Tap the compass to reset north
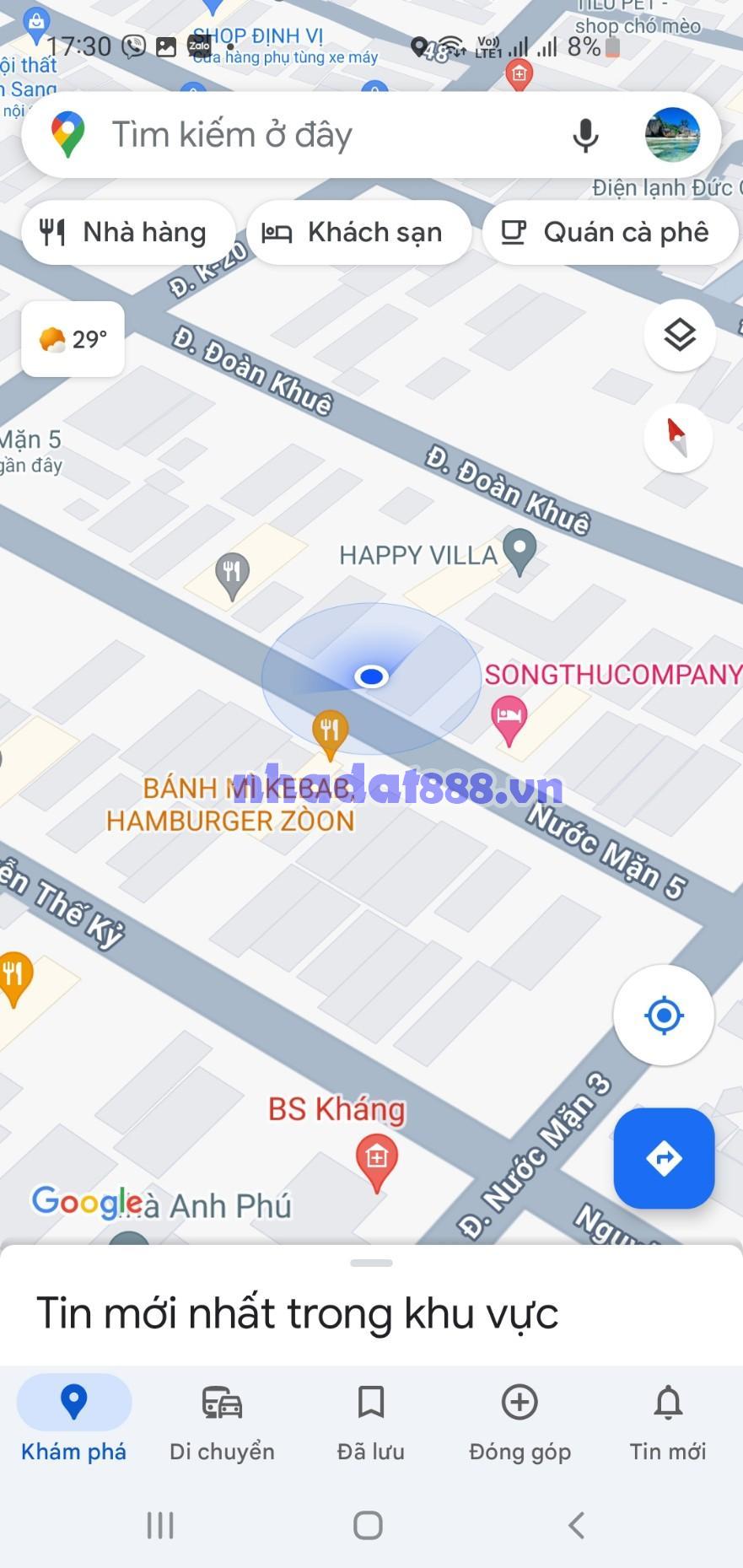The width and height of the screenshot is (743, 1568). [678, 438]
